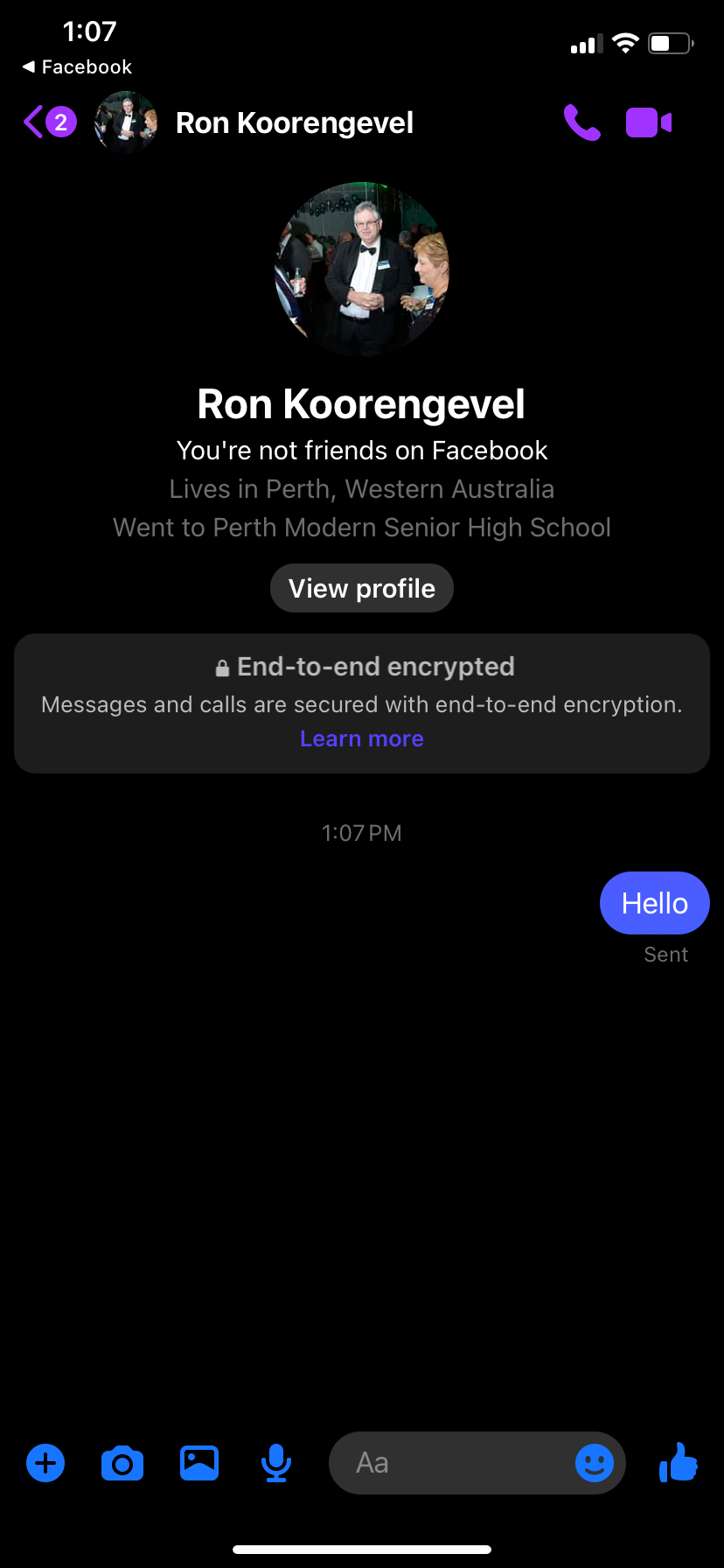Open the Learn more encryption link
This screenshot has height=1568, width=724.
[x=362, y=738]
